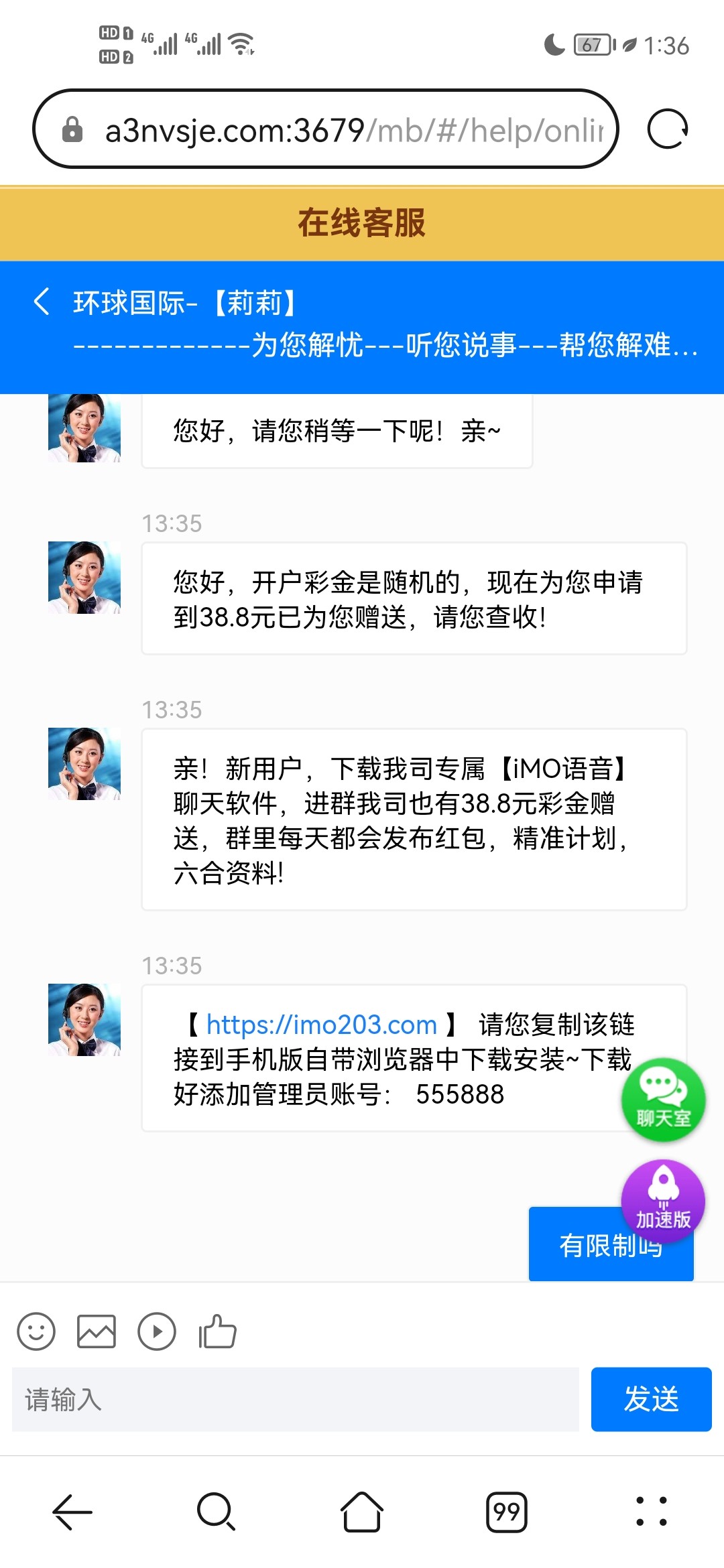
Task: View the 99 open browser tabs
Action: pos(506,1512)
